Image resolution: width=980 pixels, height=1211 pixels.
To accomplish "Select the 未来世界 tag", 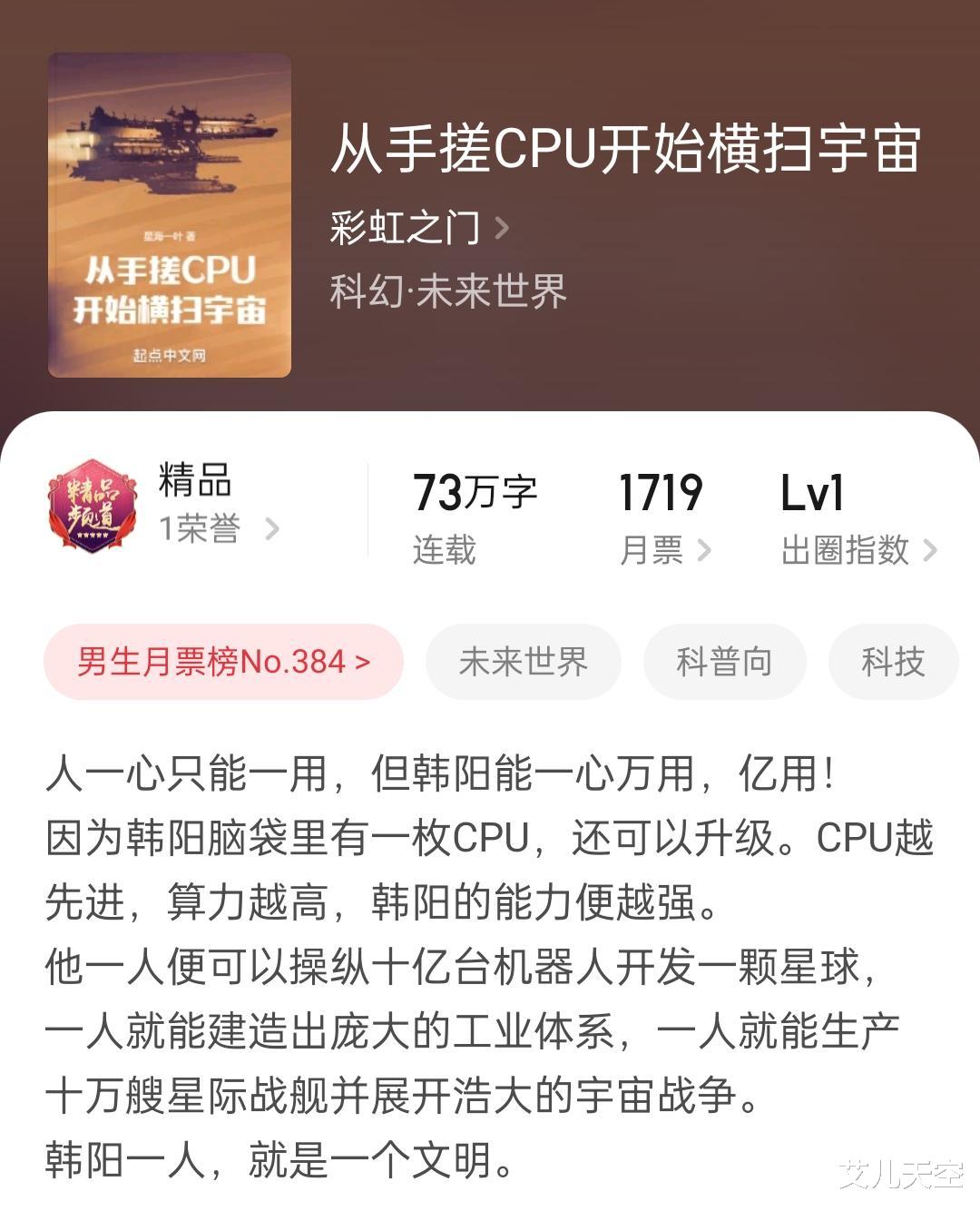I will click(524, 662).
